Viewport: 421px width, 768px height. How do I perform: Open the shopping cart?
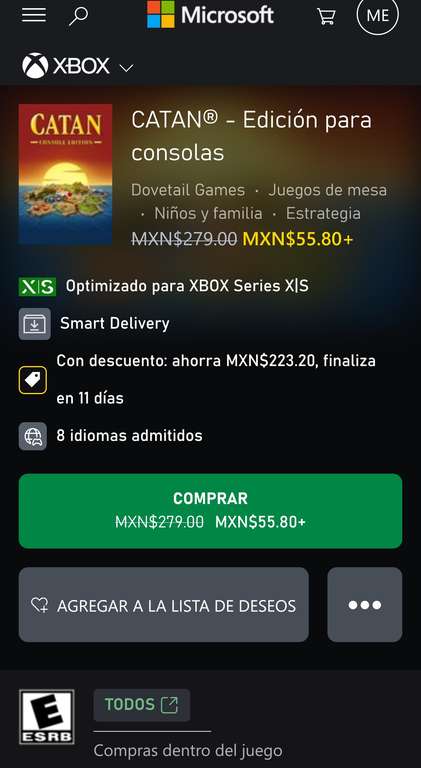pyautogui.click(x=326, y=16)
